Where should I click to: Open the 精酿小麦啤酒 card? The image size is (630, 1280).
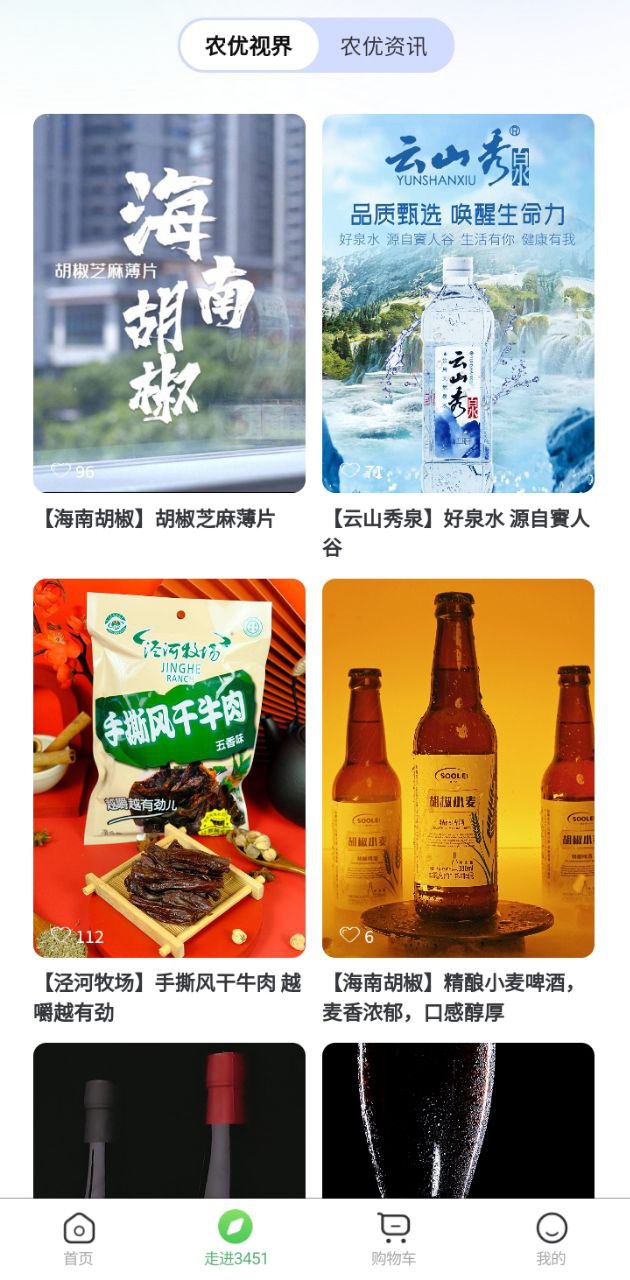(458, 767)
